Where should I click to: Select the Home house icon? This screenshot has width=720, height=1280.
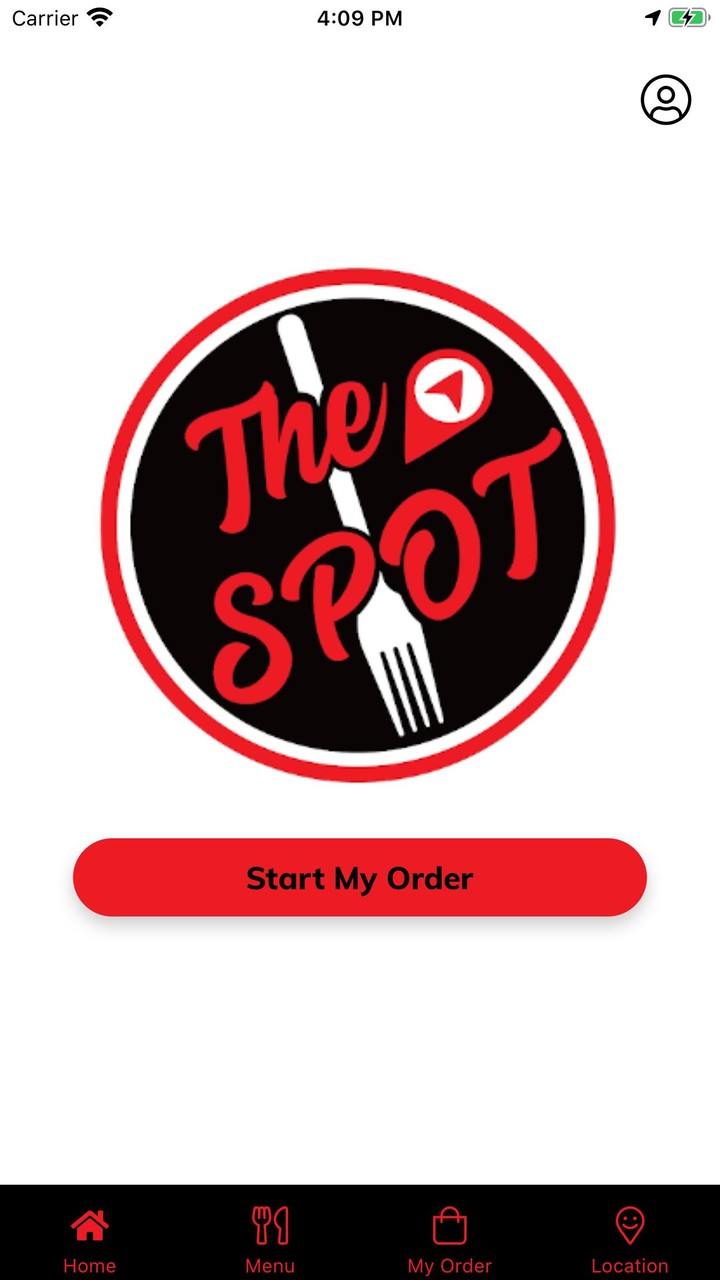[x=89, y=1223]
